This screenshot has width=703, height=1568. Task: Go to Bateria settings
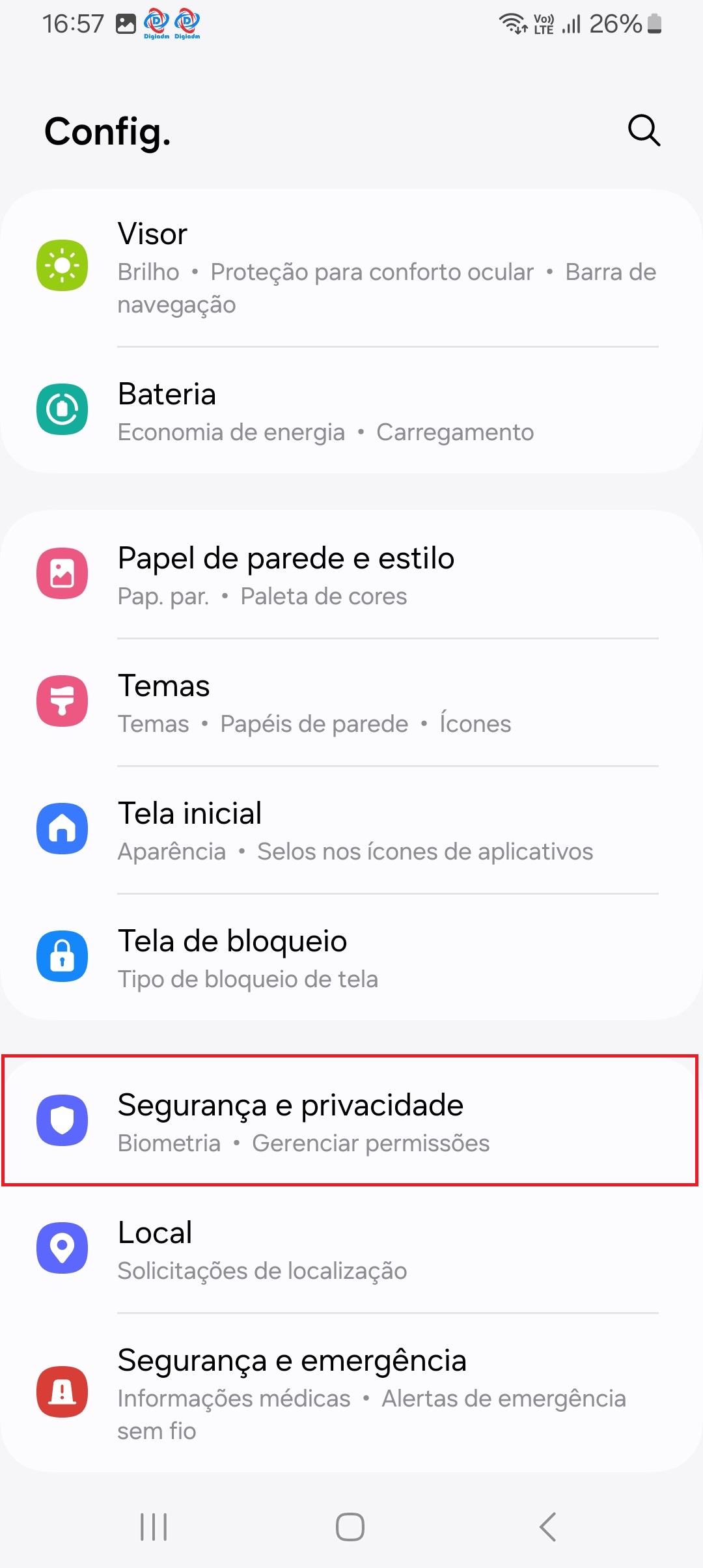[x=351, y=412]
